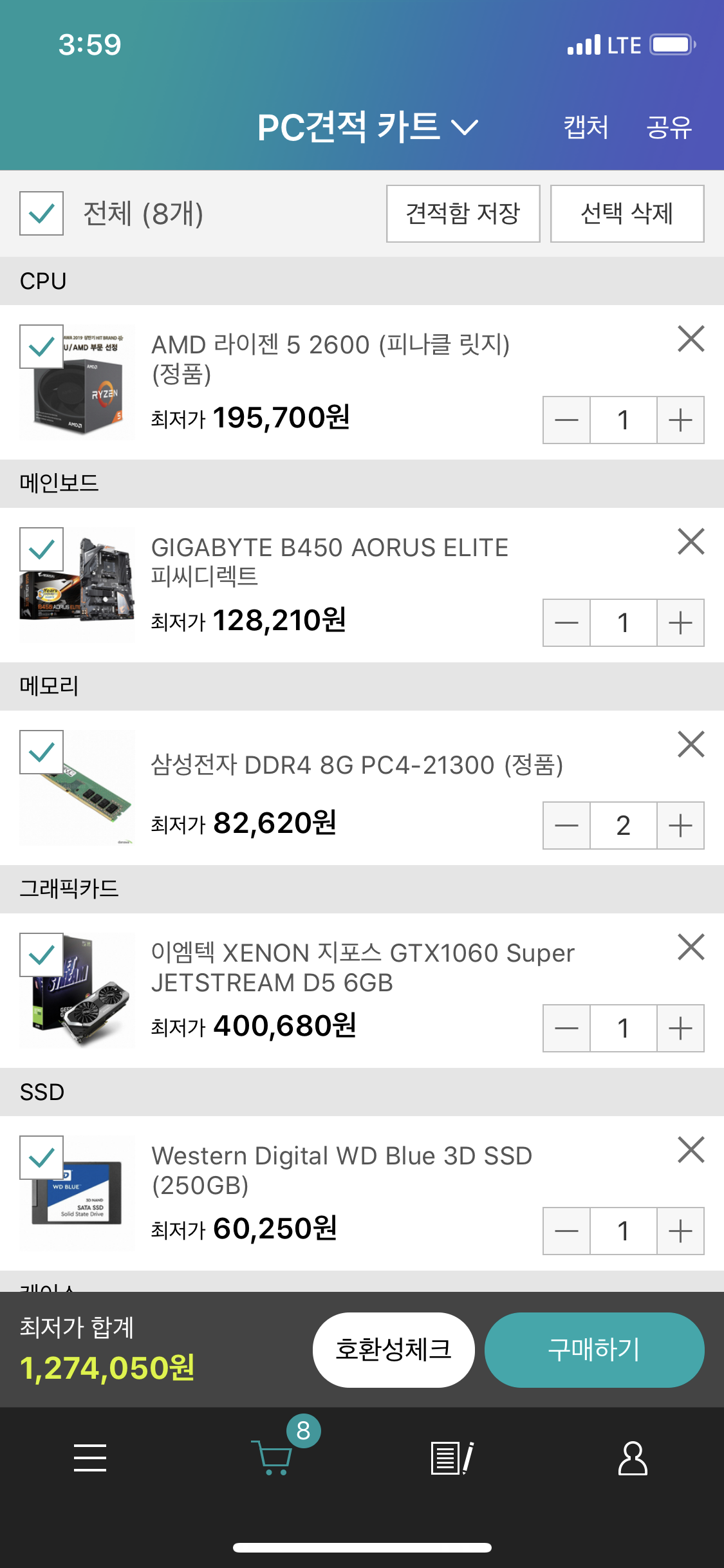Open the hamburger menu in bottom bar

(90, 1458)
